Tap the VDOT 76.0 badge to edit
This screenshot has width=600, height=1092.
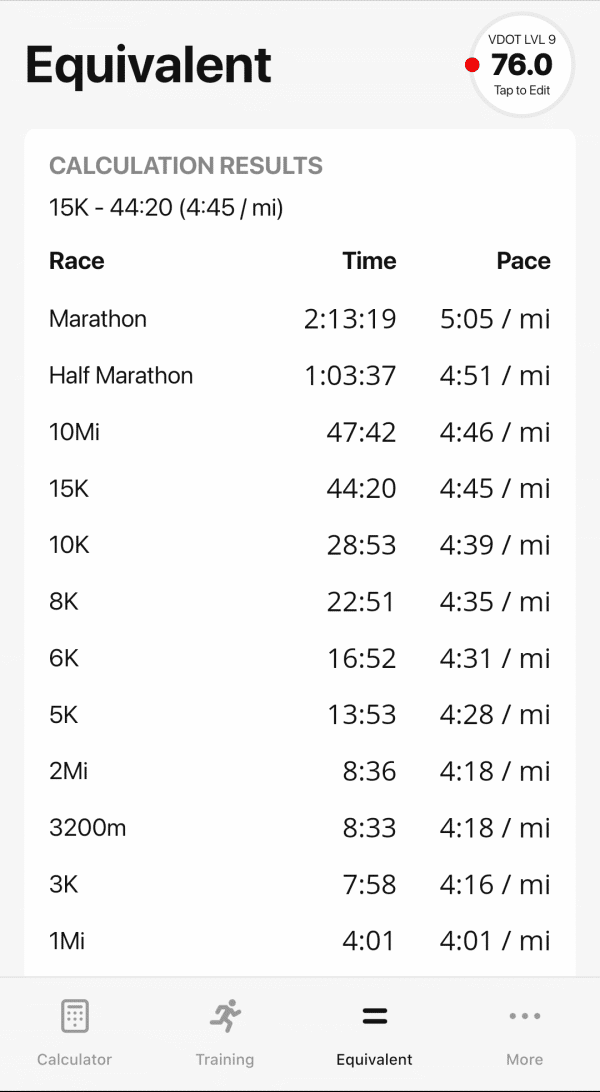pos(521,66)
